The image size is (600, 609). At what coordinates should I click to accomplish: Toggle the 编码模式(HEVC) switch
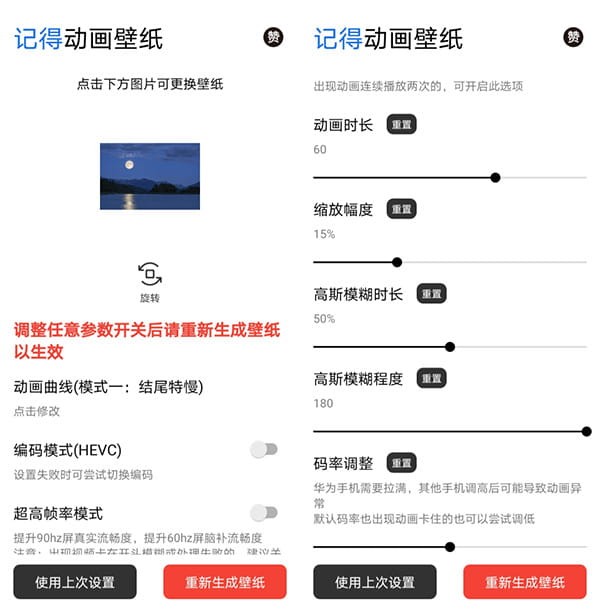tap(264, 450)
